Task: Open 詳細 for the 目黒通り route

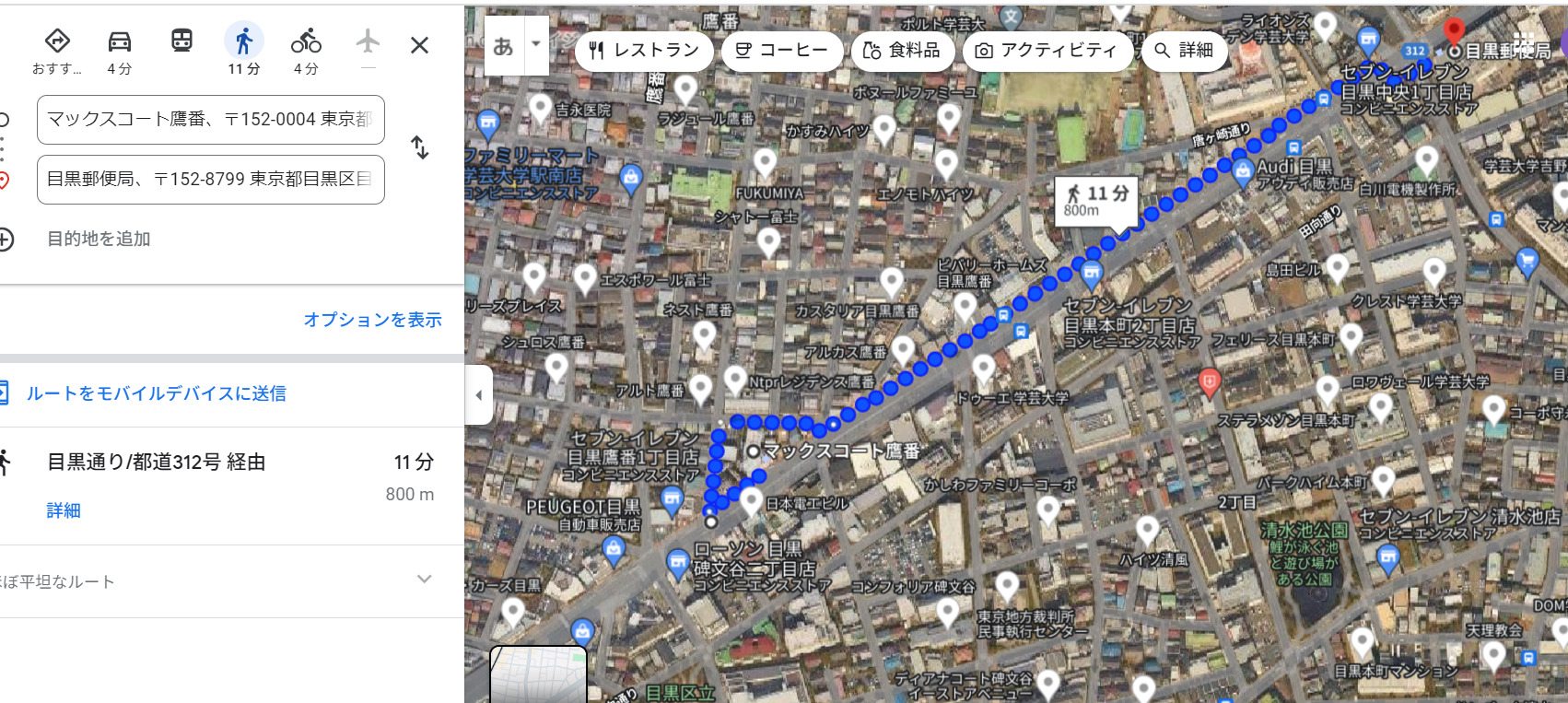Action: point(64,510)
